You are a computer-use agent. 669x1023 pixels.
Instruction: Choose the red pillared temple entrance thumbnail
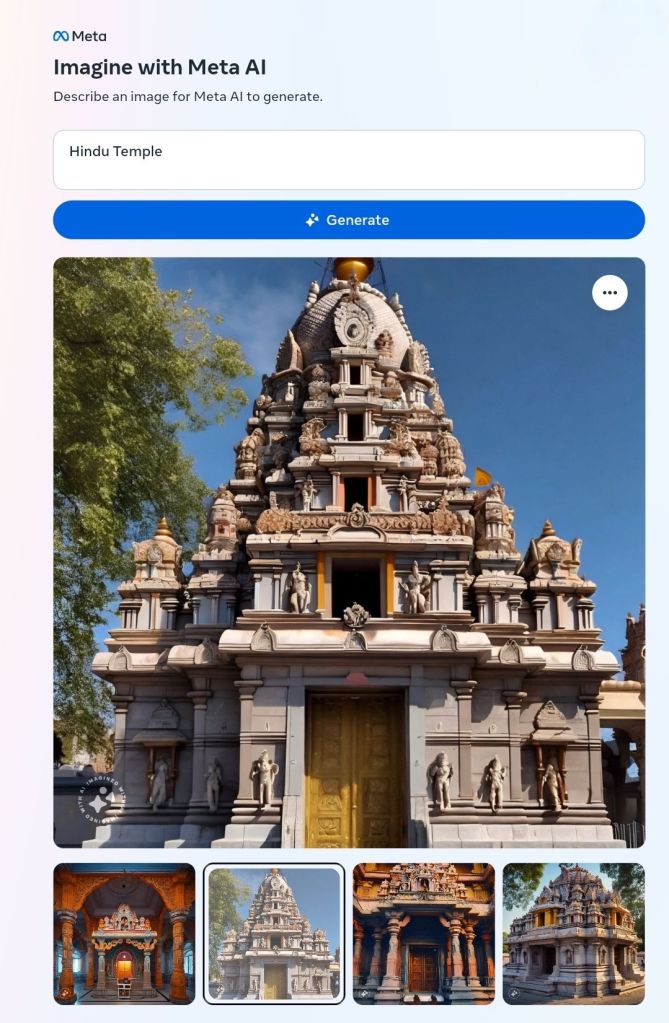[423, 933]
